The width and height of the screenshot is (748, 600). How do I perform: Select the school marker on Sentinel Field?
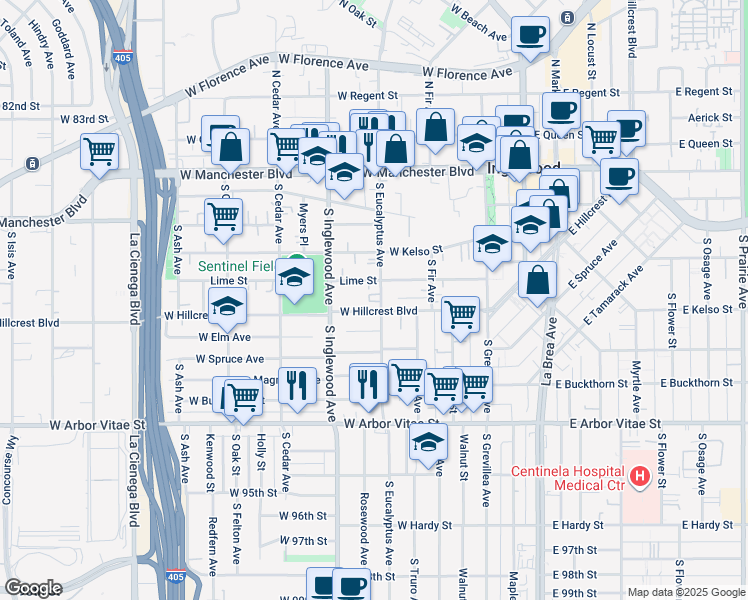point(294,281)
